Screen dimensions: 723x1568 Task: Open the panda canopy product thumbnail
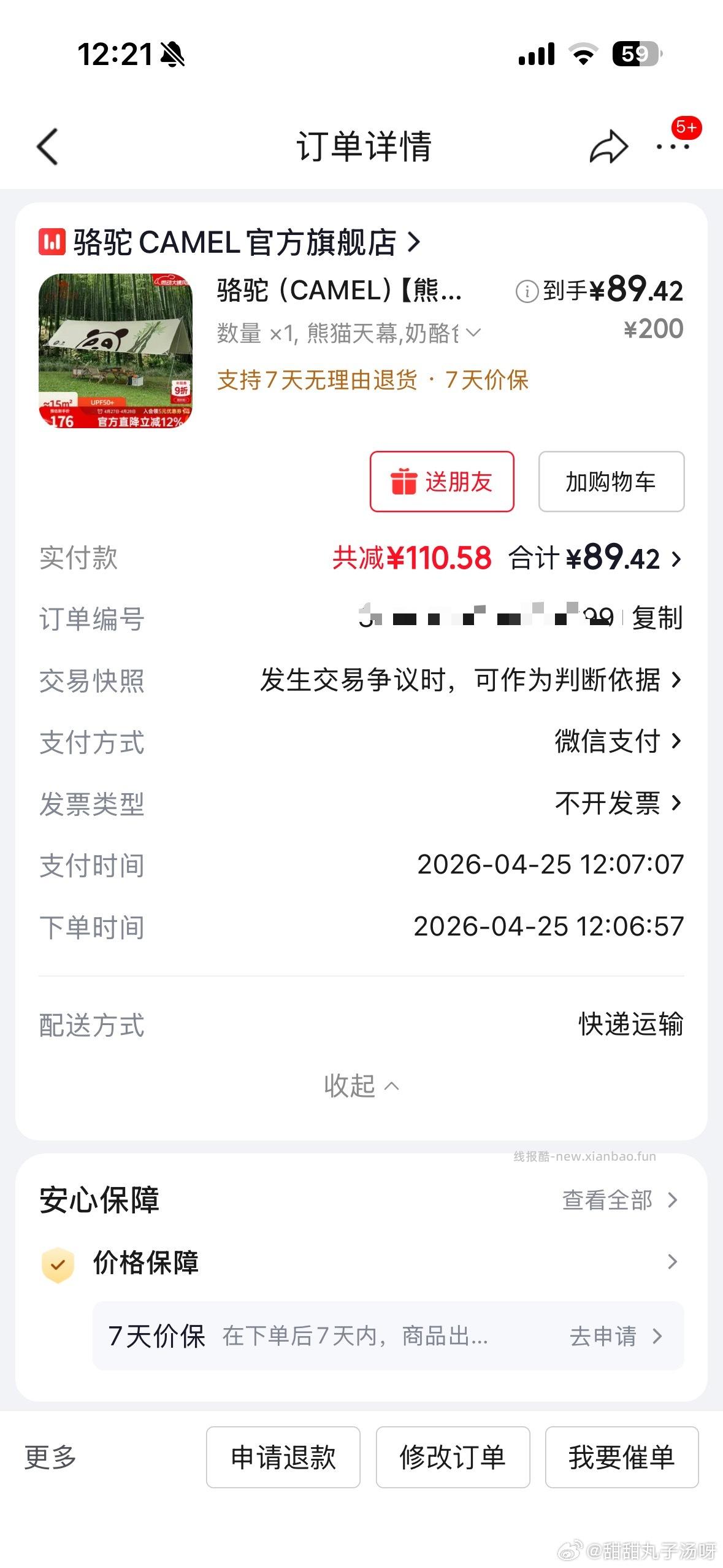pyautogui.click(x=117, y=350)
